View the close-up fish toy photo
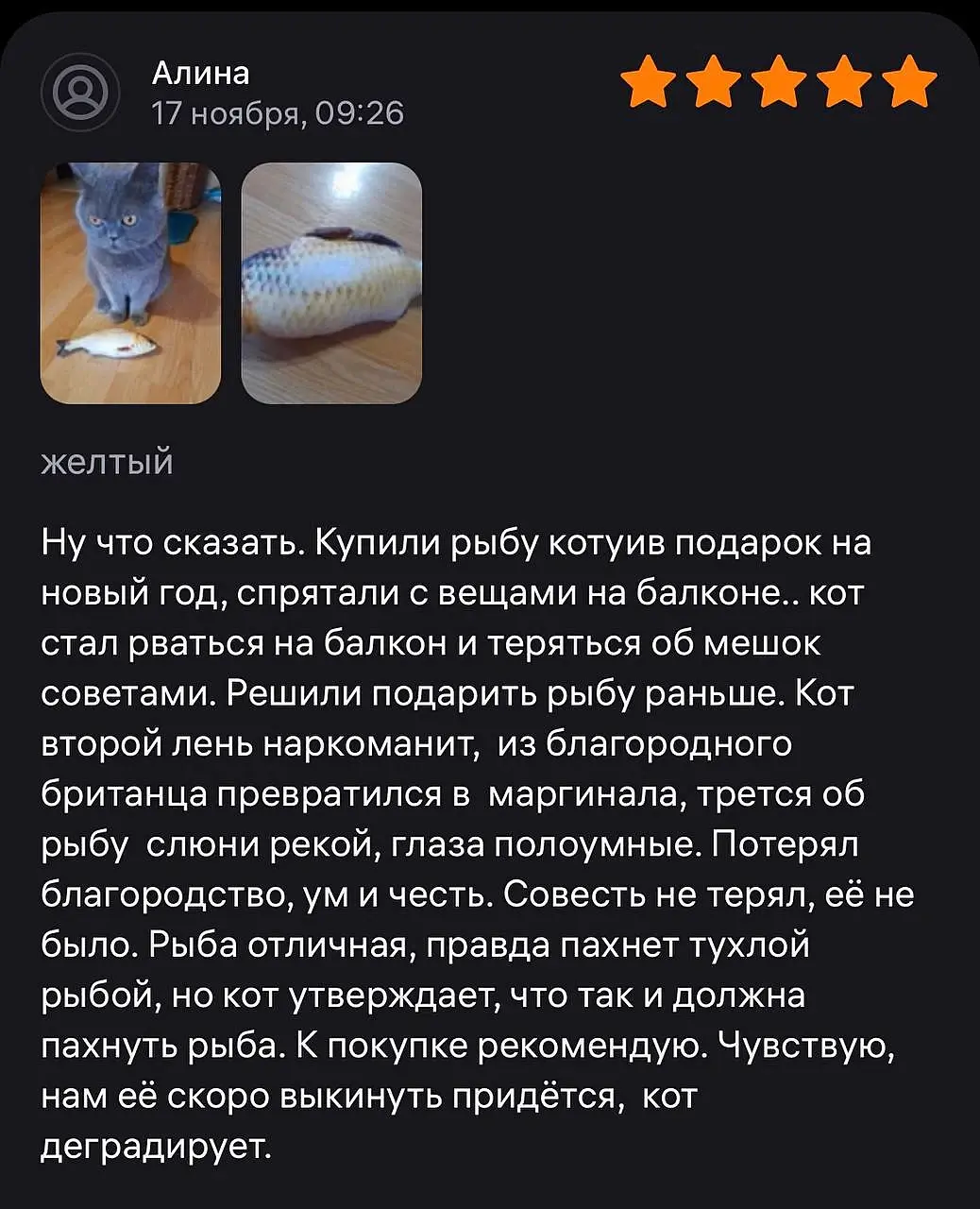The width and height of the screenshot is (980, 1209). pos(331,283)
